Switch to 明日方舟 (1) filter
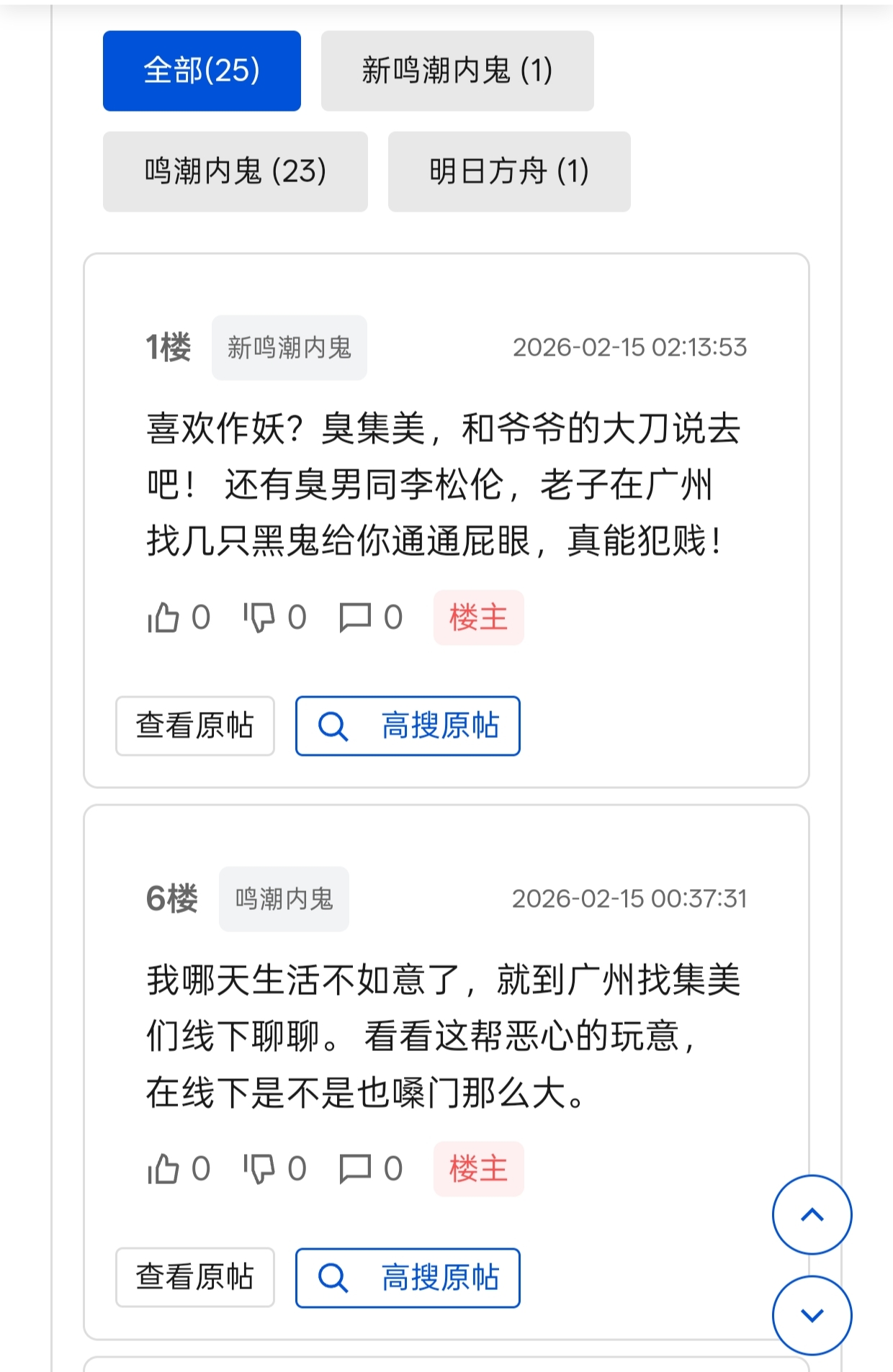Image resolution: width=893 pixels, height=1372 pixels. (x=509, y=171)
